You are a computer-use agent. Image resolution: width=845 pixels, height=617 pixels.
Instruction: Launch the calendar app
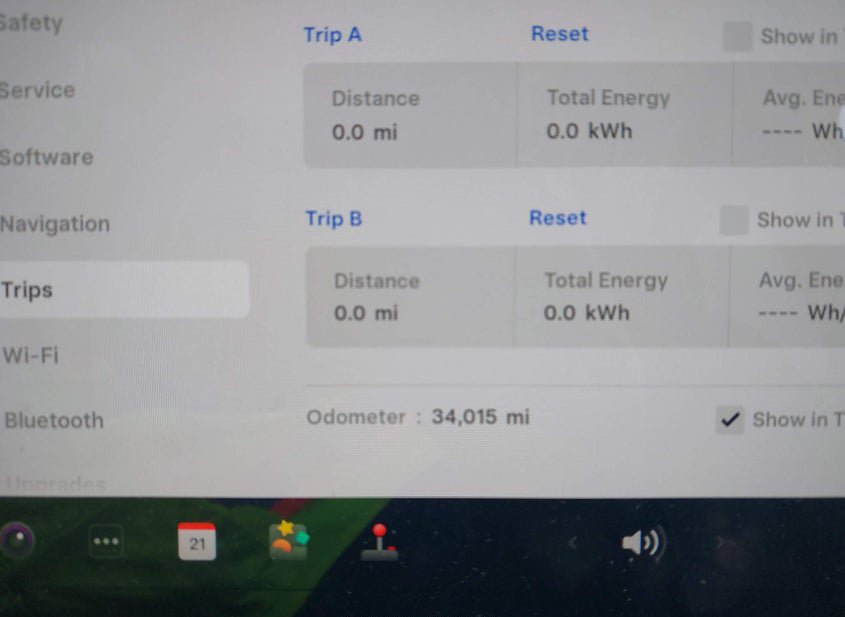coord(197,543)
